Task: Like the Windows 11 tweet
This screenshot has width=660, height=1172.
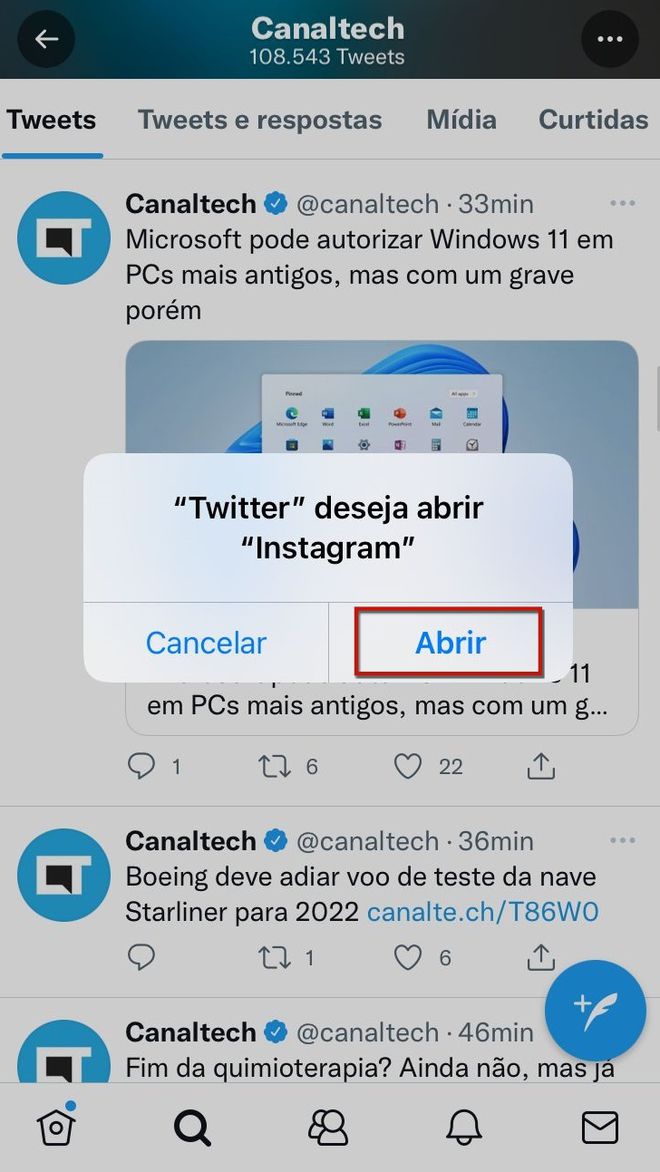Action: 408,766
